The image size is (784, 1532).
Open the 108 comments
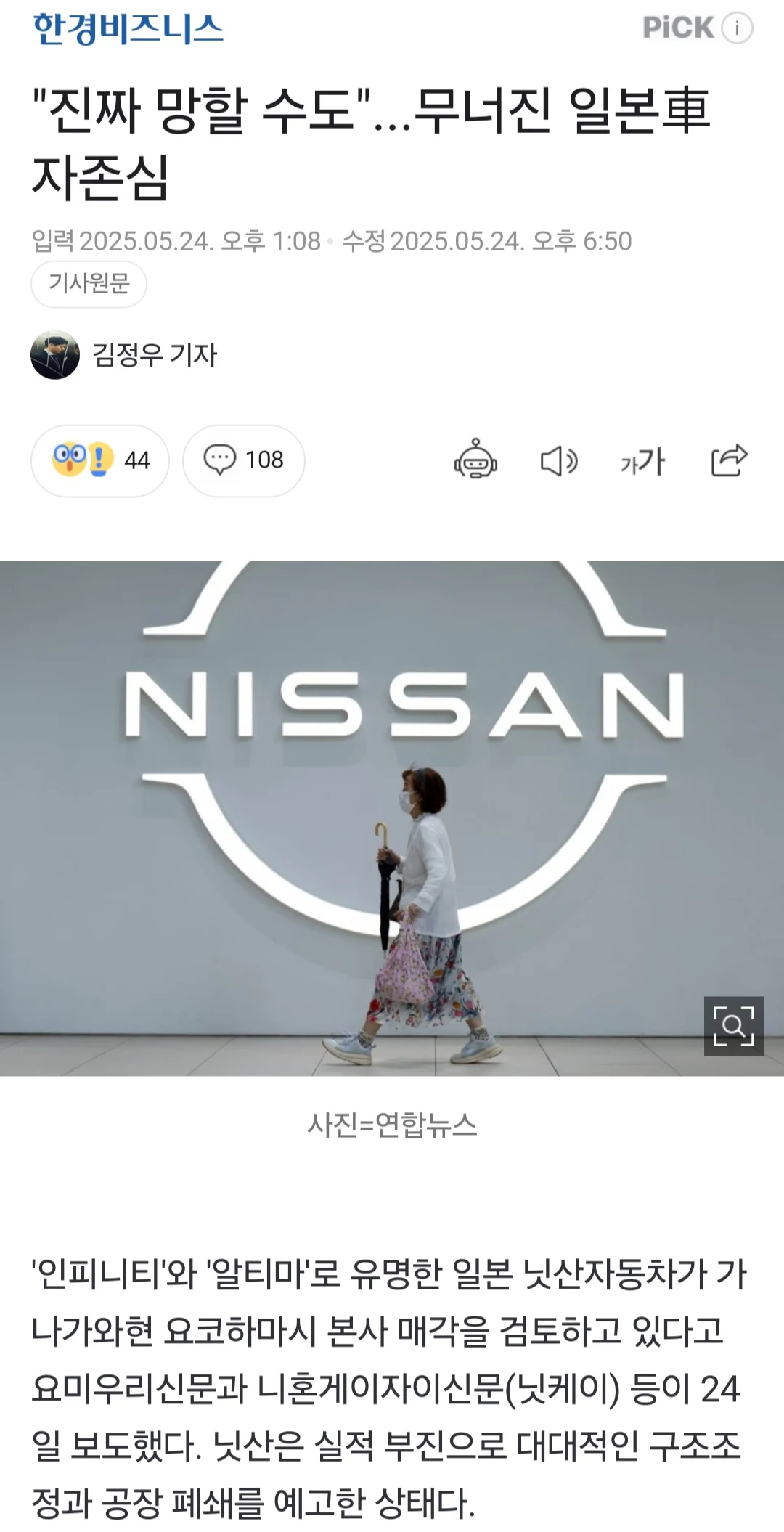pos(244,460)
